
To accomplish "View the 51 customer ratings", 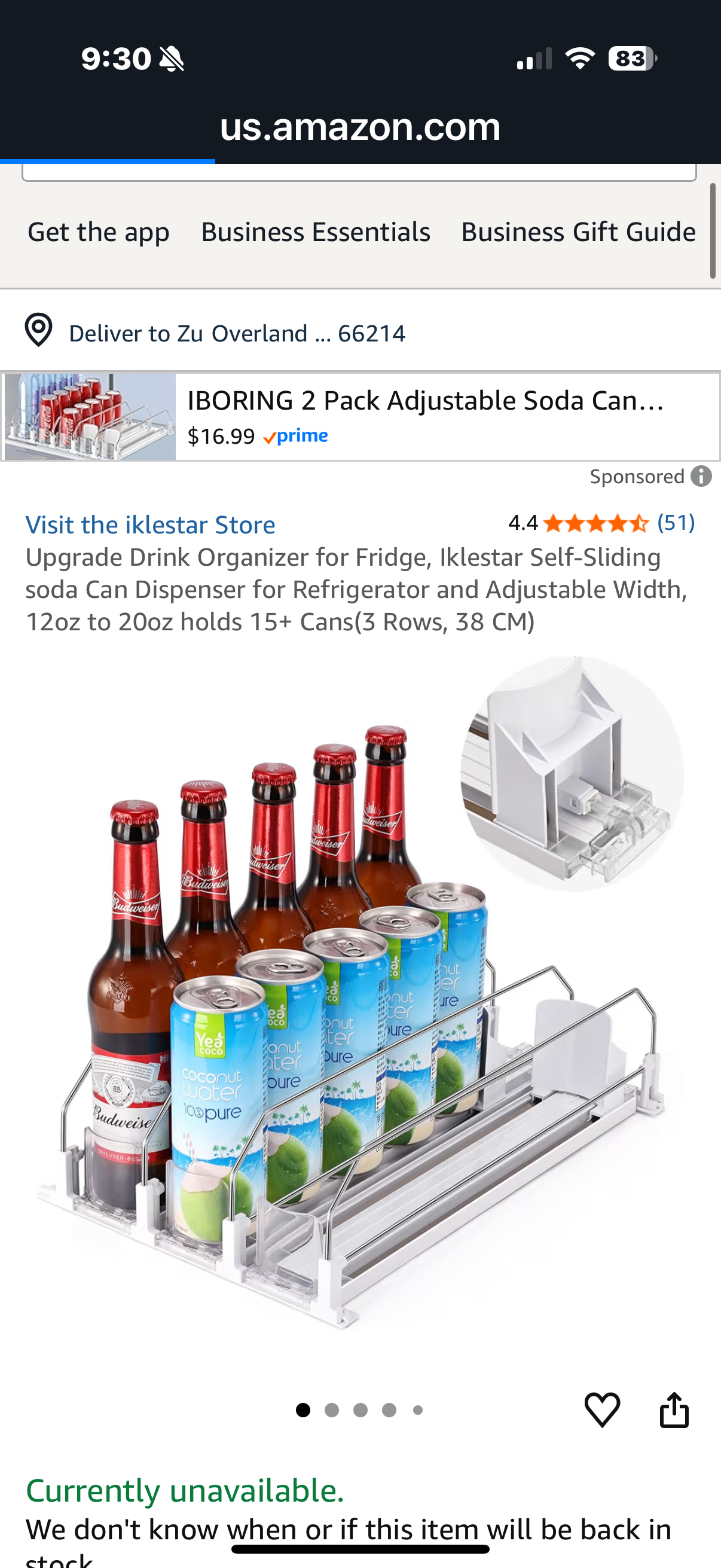I will (676, 523).
